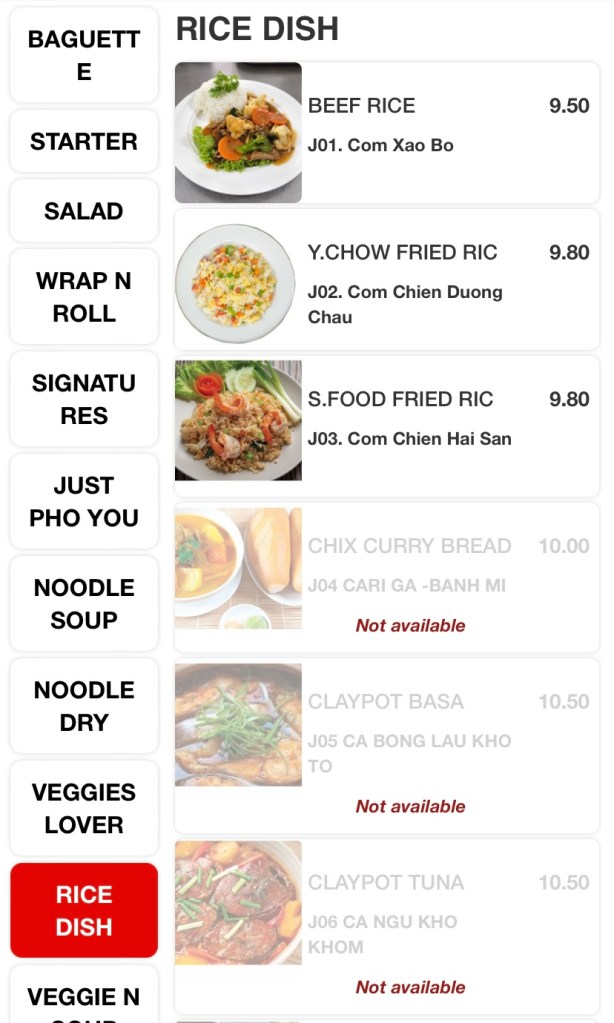Viewport: 614px width, 1023px height.
Task: Open the Starter category
Action: point(84,142)
